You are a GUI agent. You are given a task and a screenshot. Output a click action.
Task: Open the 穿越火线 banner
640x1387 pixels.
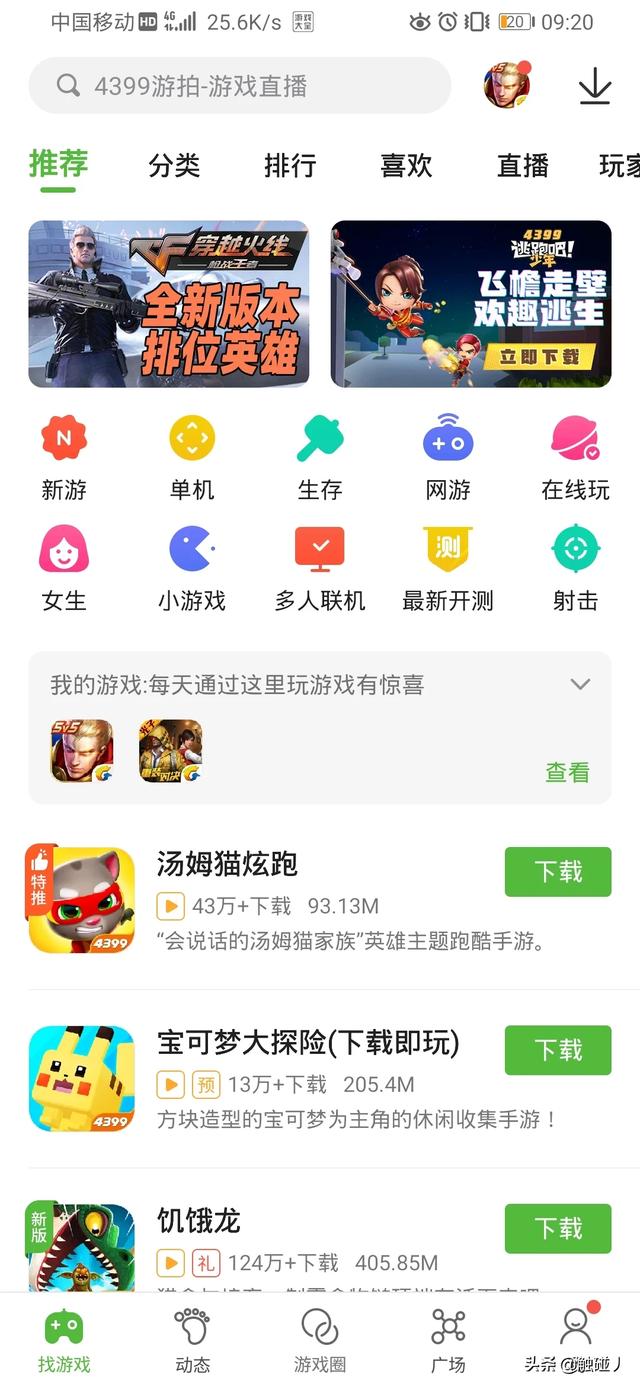coord(168,304)
